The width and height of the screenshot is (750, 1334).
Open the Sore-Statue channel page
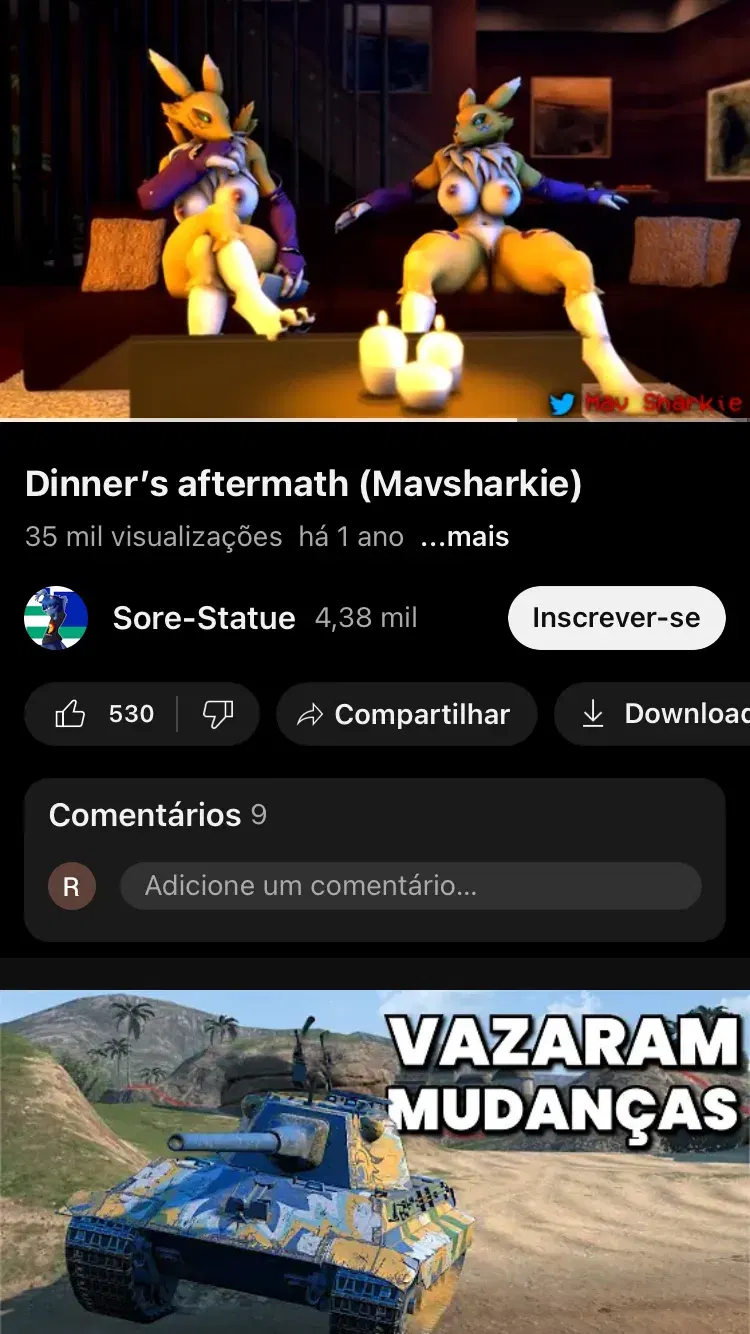point(204,618)
